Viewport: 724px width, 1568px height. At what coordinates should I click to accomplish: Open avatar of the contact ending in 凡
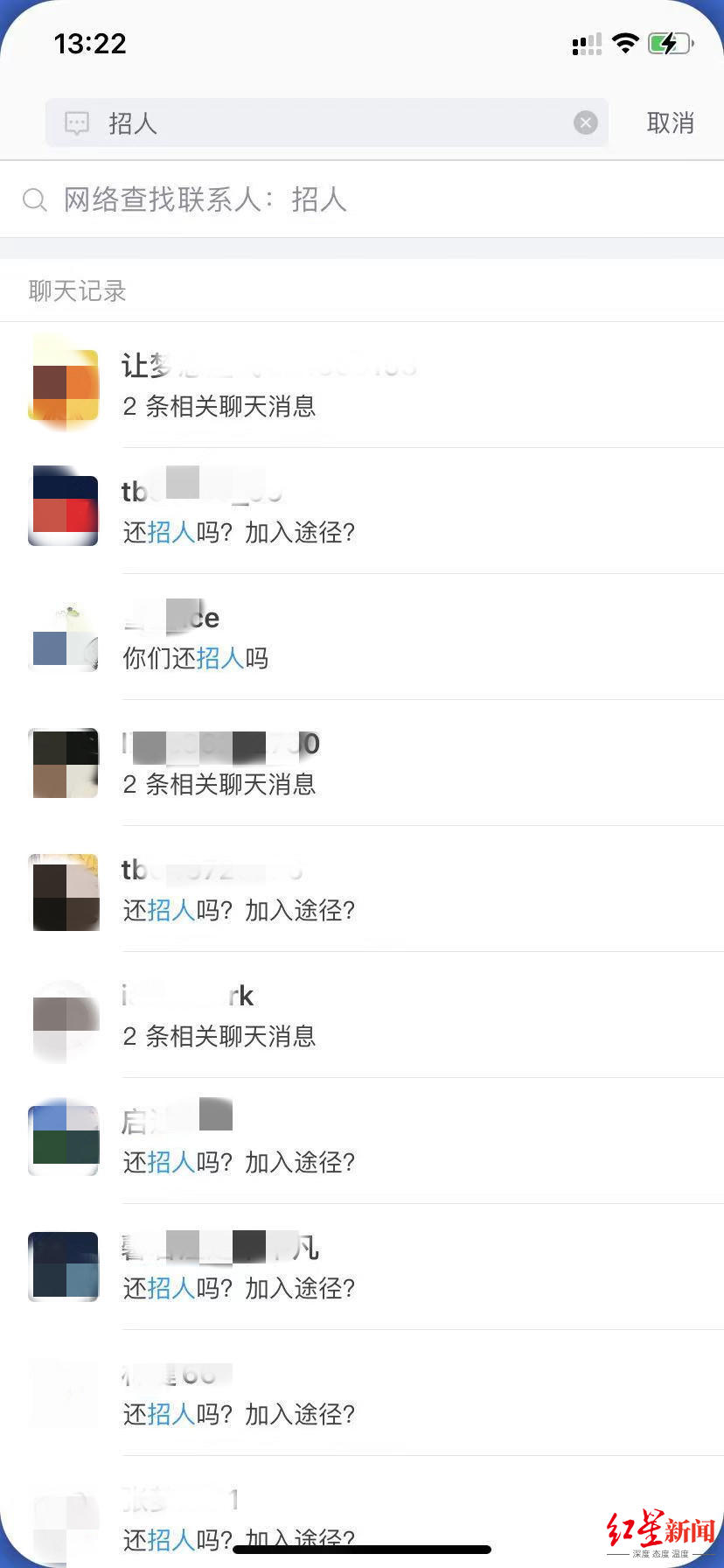click(x=62, y=1266)
